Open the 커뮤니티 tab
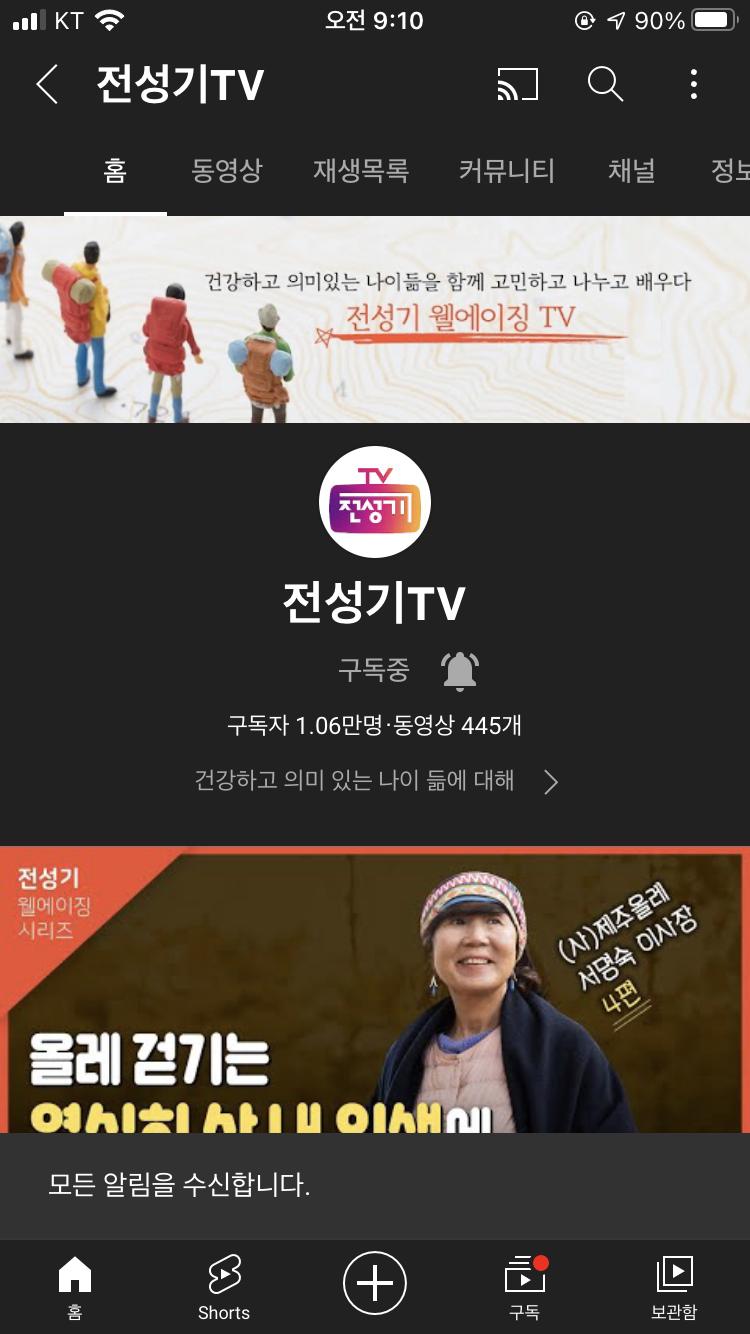Viewport: 750px width, 1334px height. click(506, 170)
